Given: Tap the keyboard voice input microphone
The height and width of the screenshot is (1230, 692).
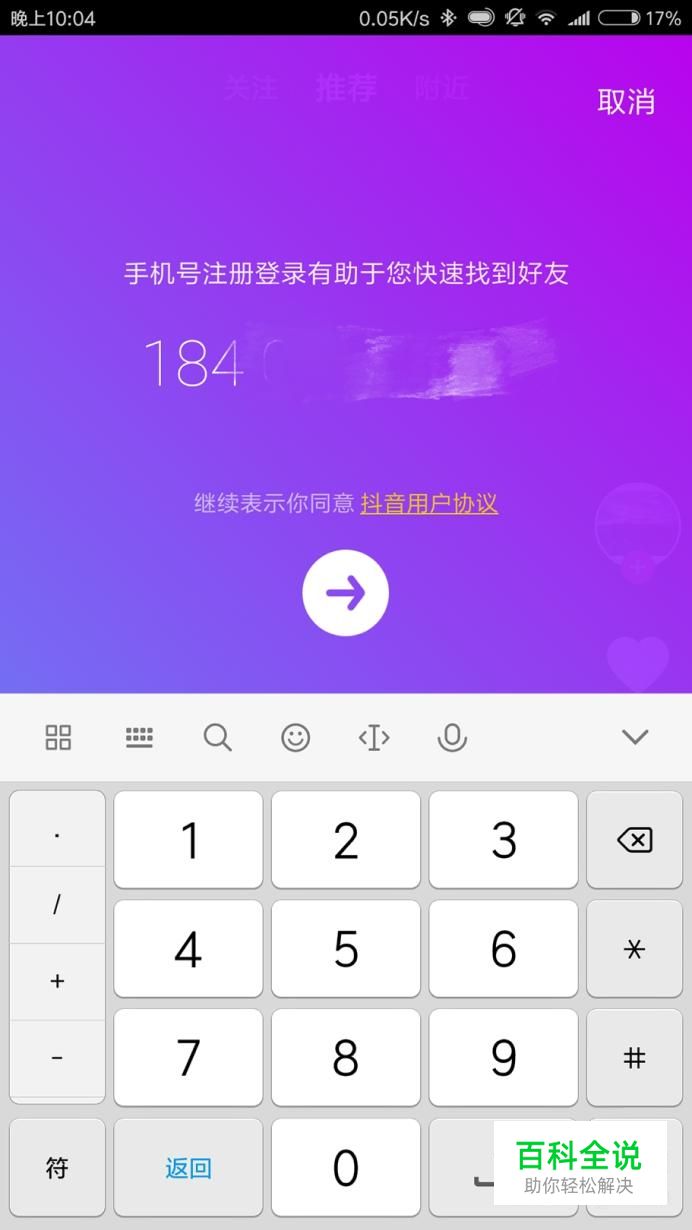Looking at the screenshot, I should [452, 738].
